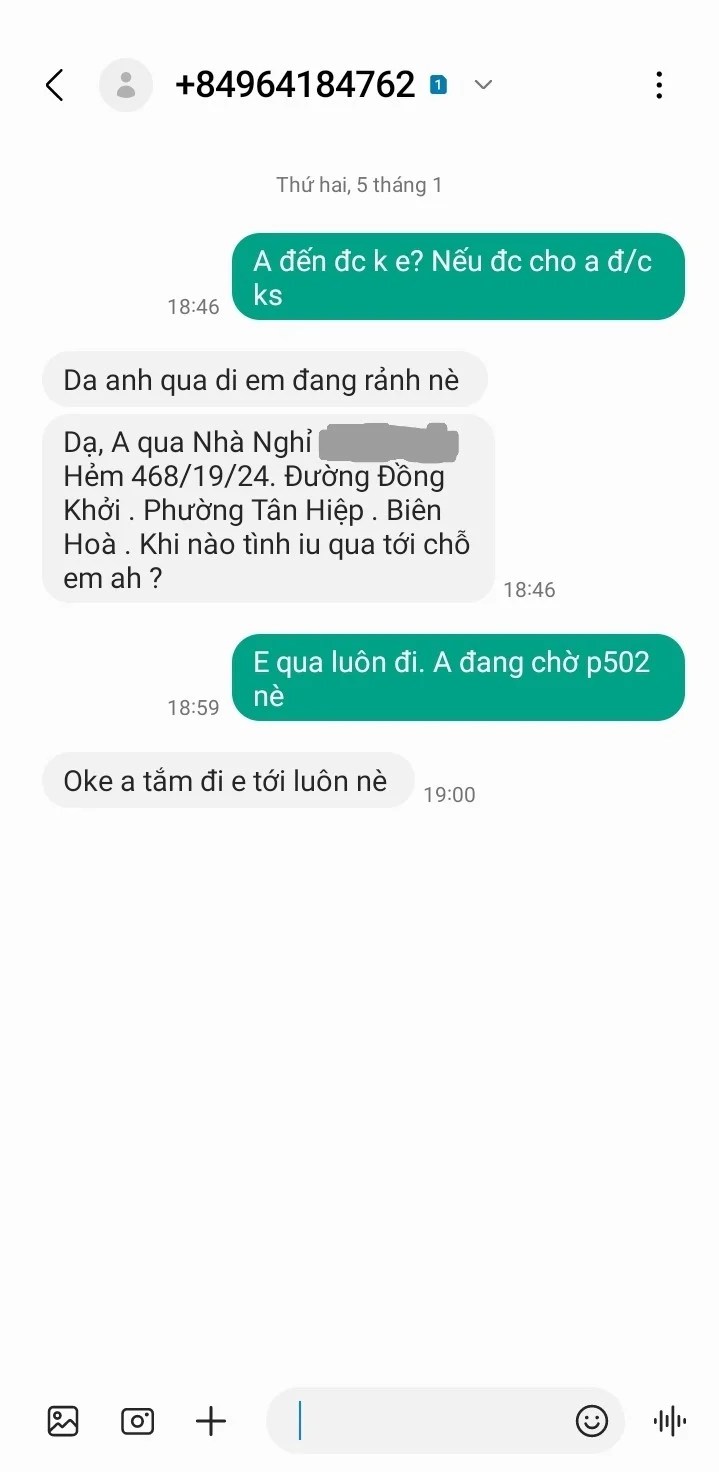
Task: Focus the message text field
Action: pyautogui.click(x=430, y=1421)
